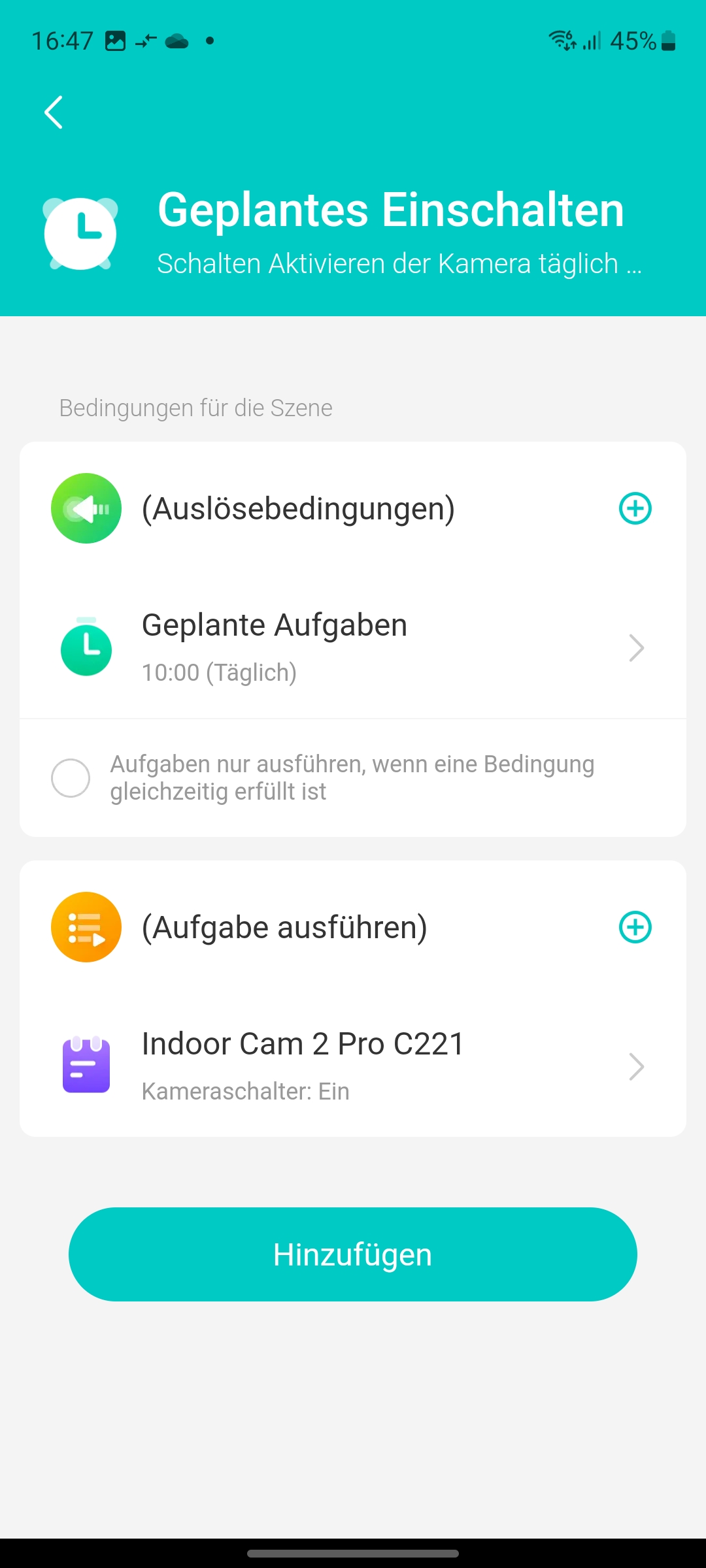This screenshot has height=1568, width=706.
Task: Go back using the top arrow
Action: pos(54,112)
